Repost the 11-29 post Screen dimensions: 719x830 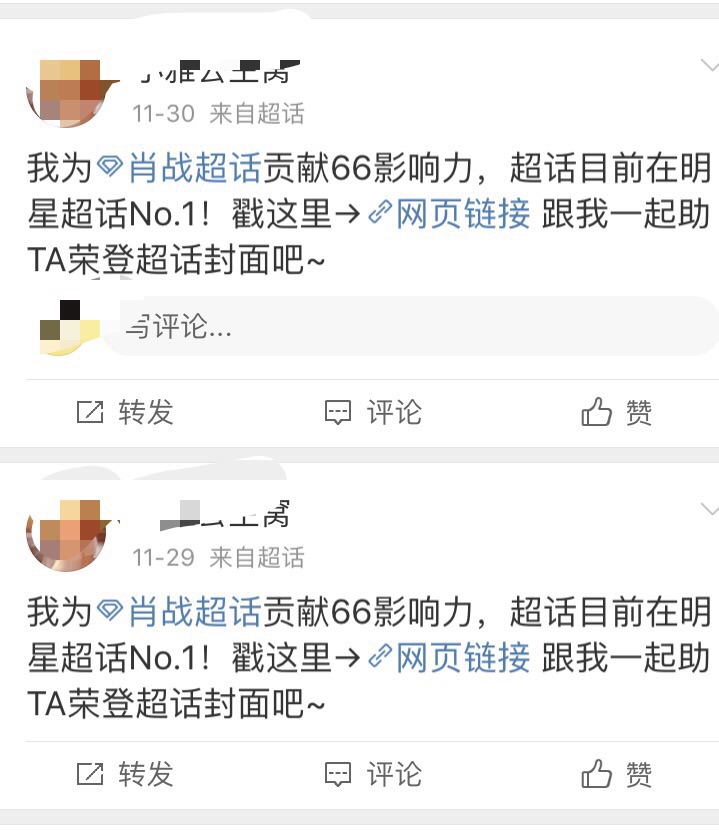[125, 774]
